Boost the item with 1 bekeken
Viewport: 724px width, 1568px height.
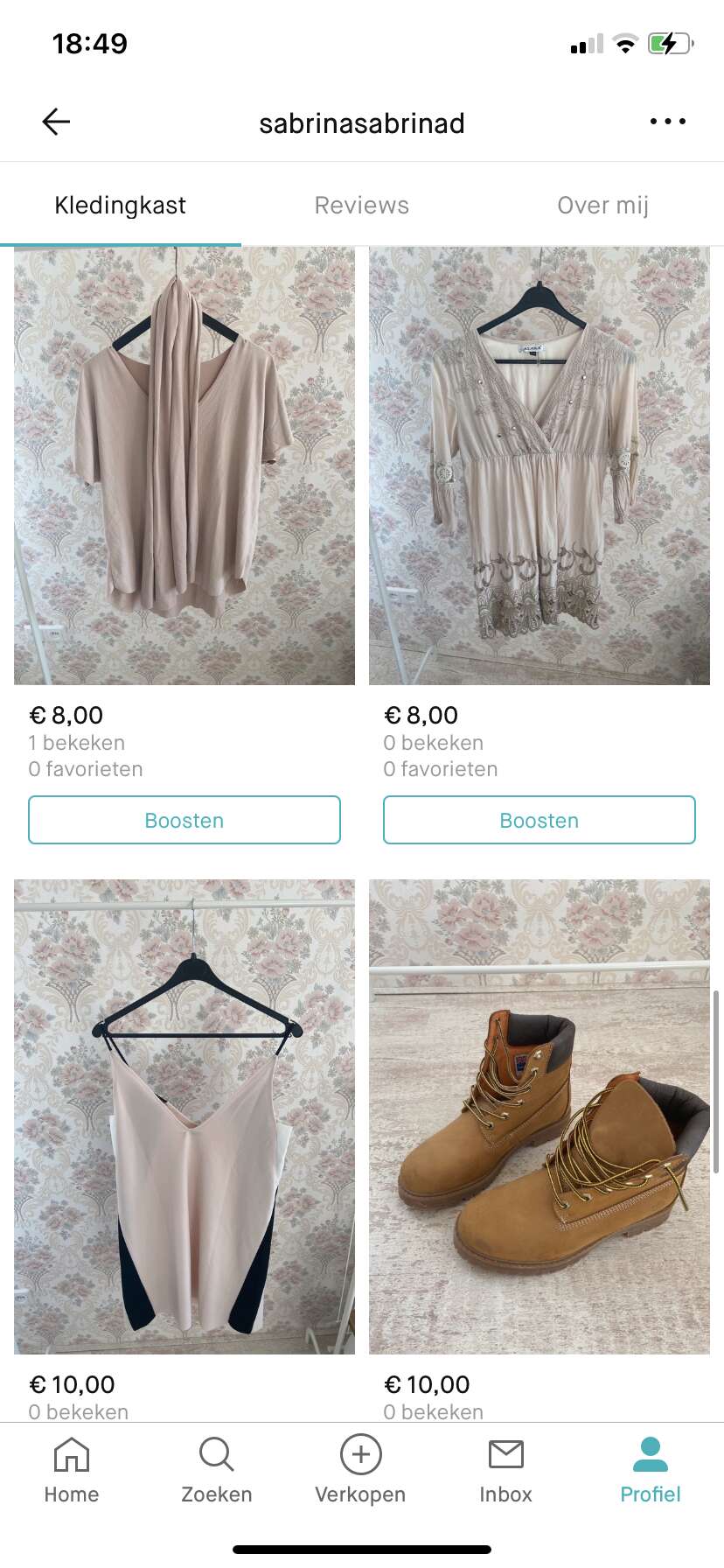coord(184,820)
